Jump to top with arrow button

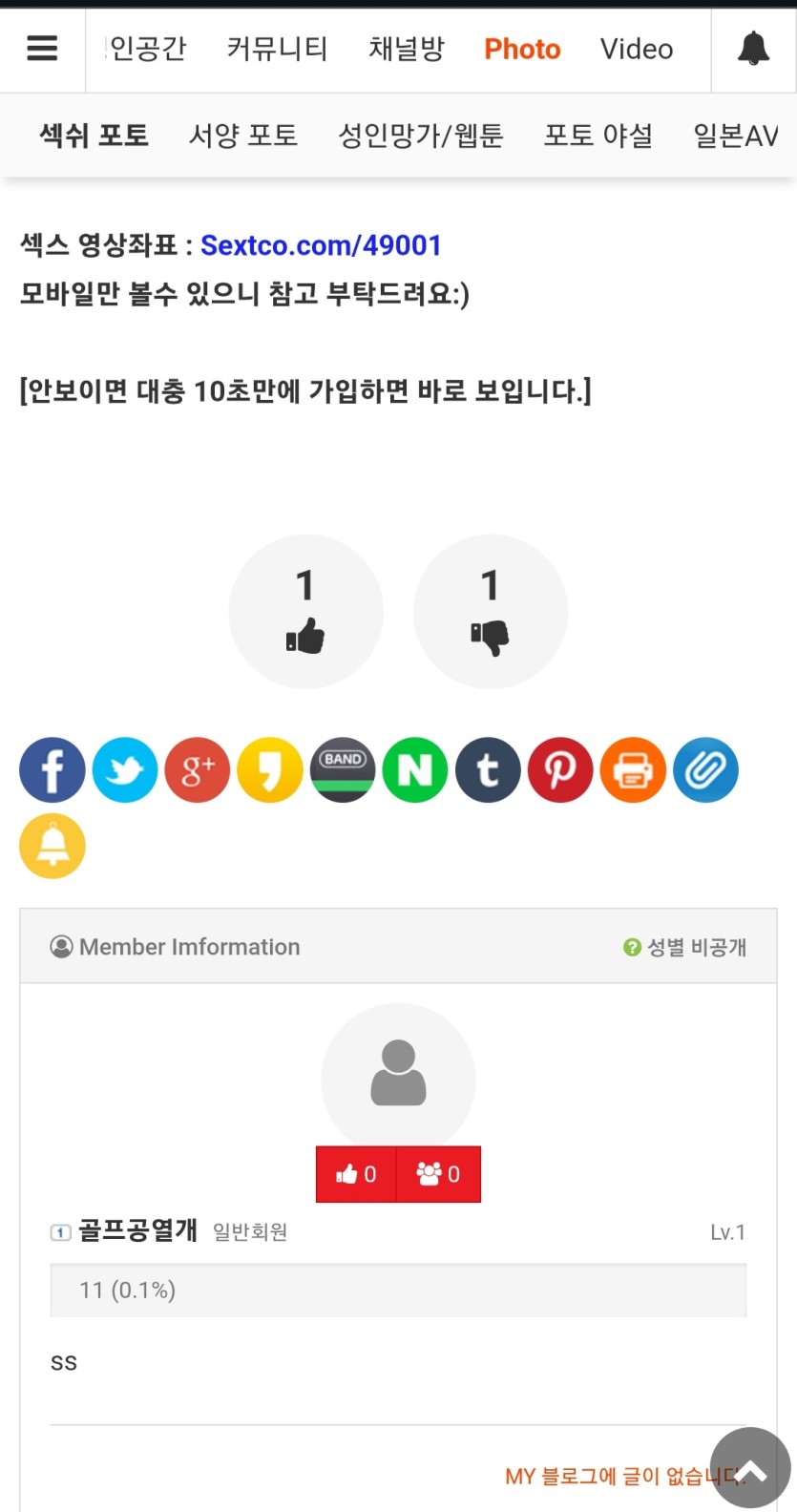(x=750, y=1468)
